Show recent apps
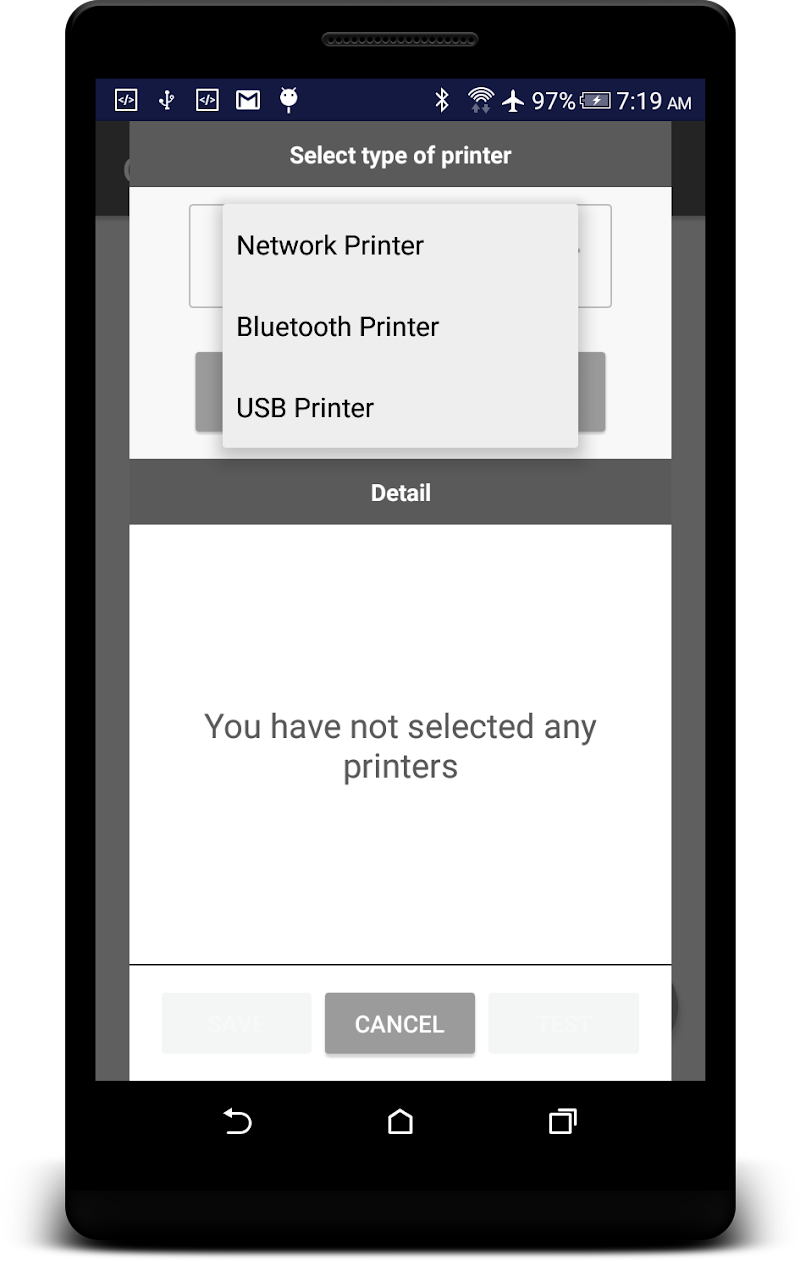800x1261 pixels. pos(562,1121)
